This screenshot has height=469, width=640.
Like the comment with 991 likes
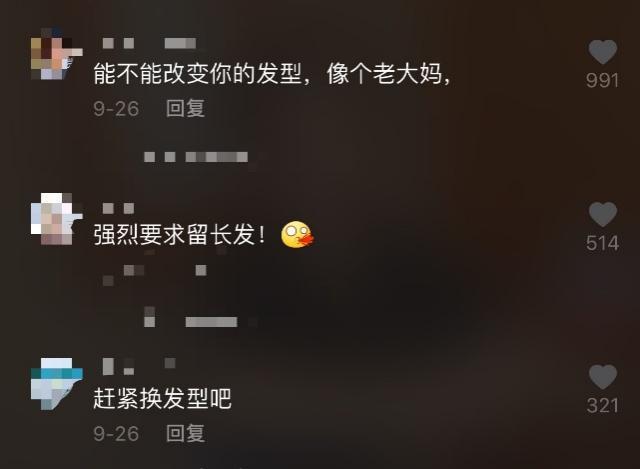(602, 52)
